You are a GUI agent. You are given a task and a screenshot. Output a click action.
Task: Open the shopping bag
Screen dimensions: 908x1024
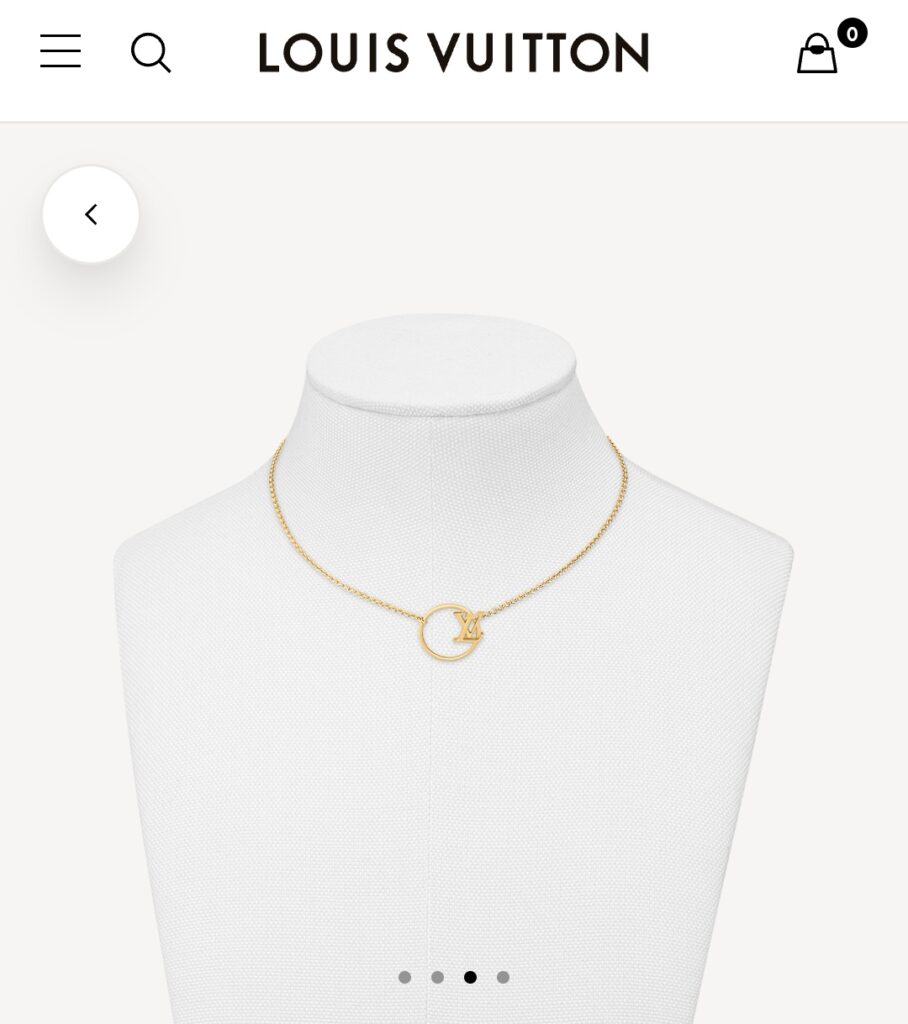tap(817, 54)
